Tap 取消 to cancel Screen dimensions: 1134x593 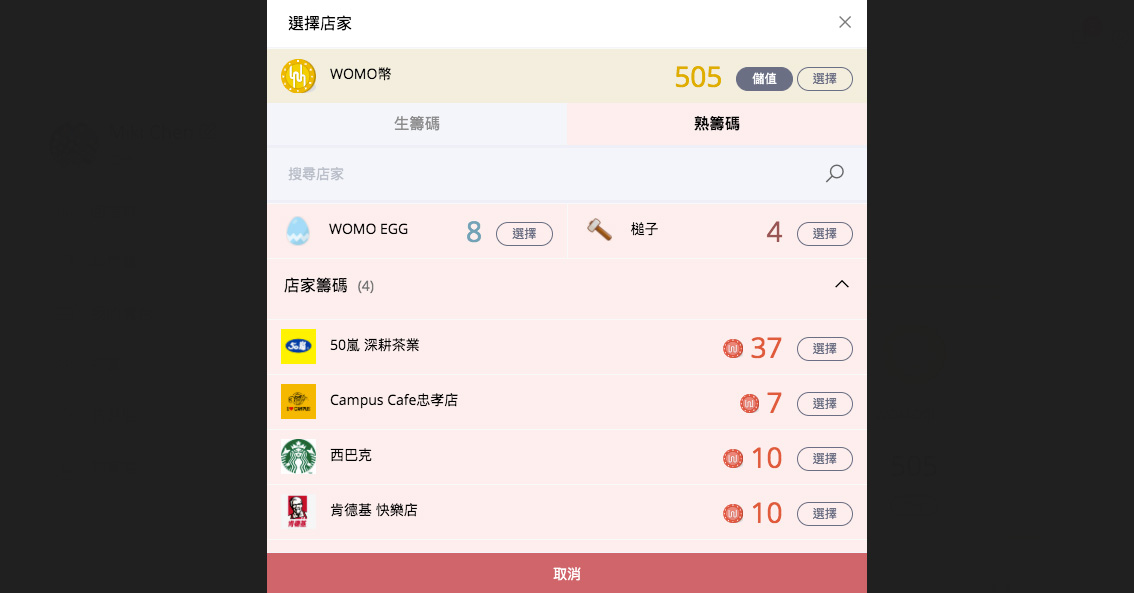[x=566, y=574]
